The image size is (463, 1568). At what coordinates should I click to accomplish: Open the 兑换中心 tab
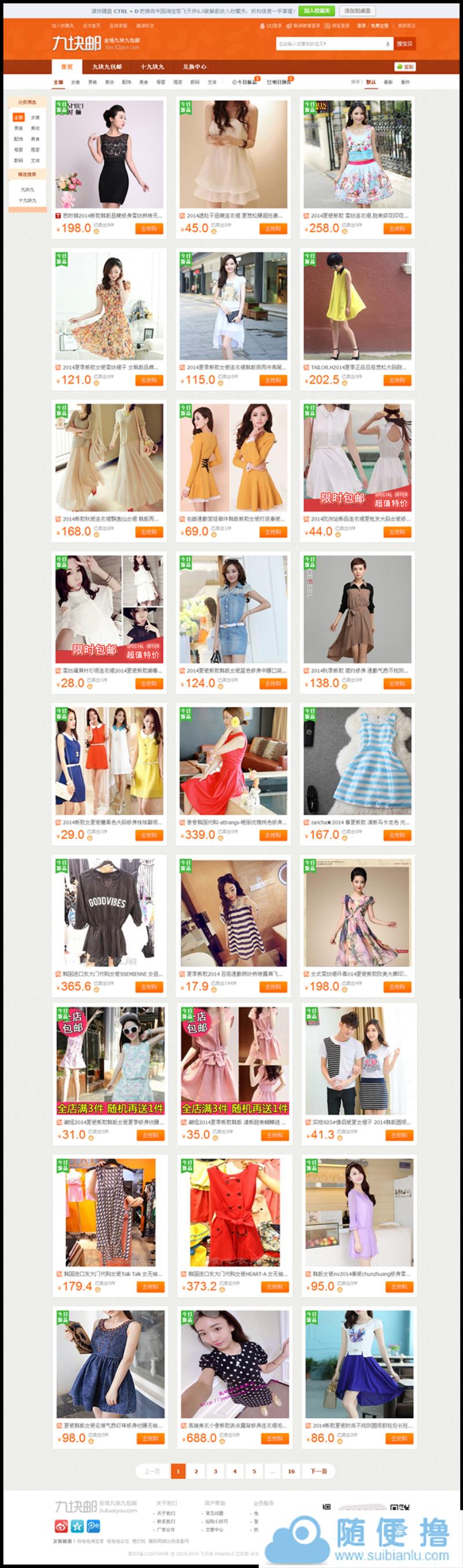(194, 67)
